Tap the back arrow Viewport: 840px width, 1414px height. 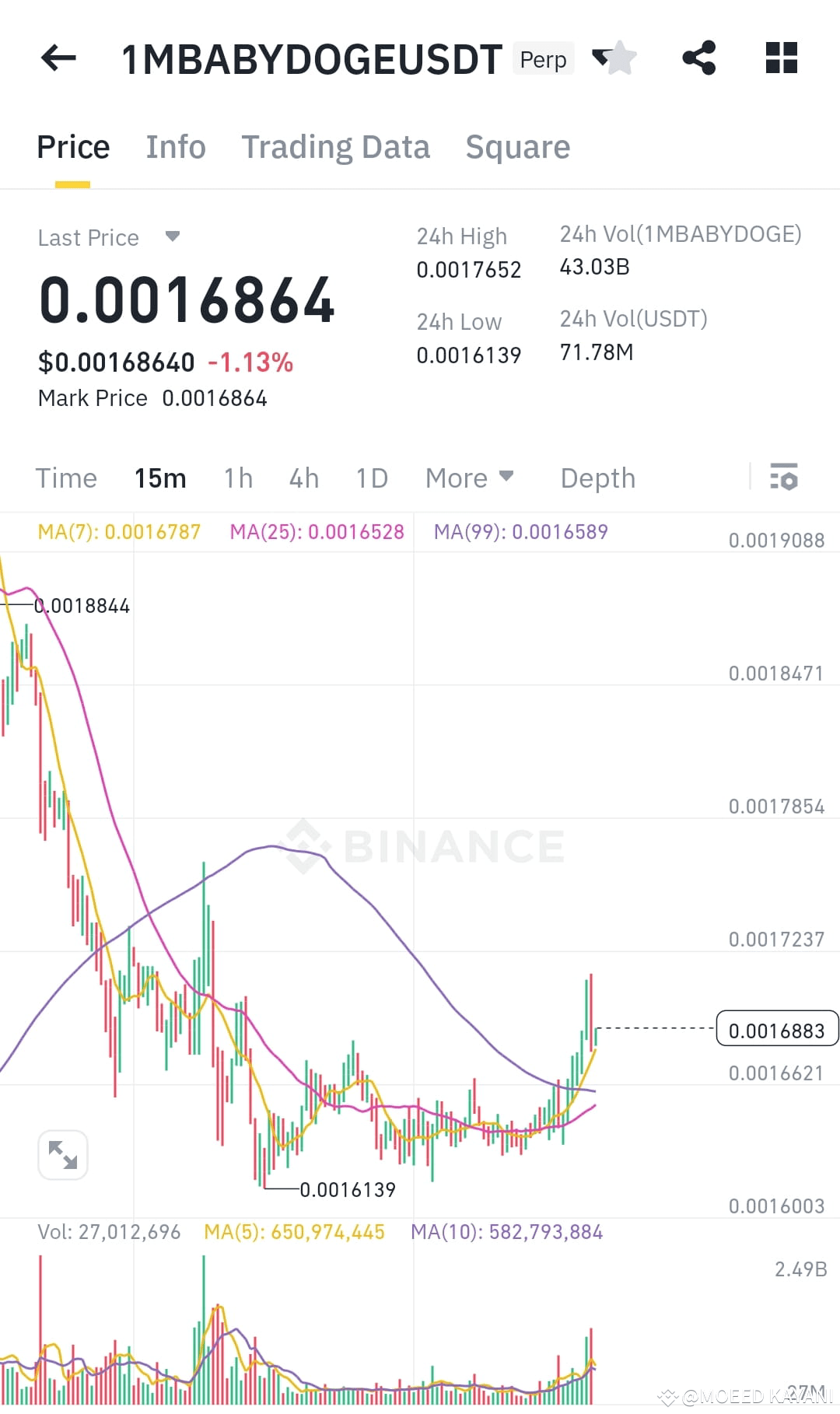pyautogui.click(x=57, y=57)
